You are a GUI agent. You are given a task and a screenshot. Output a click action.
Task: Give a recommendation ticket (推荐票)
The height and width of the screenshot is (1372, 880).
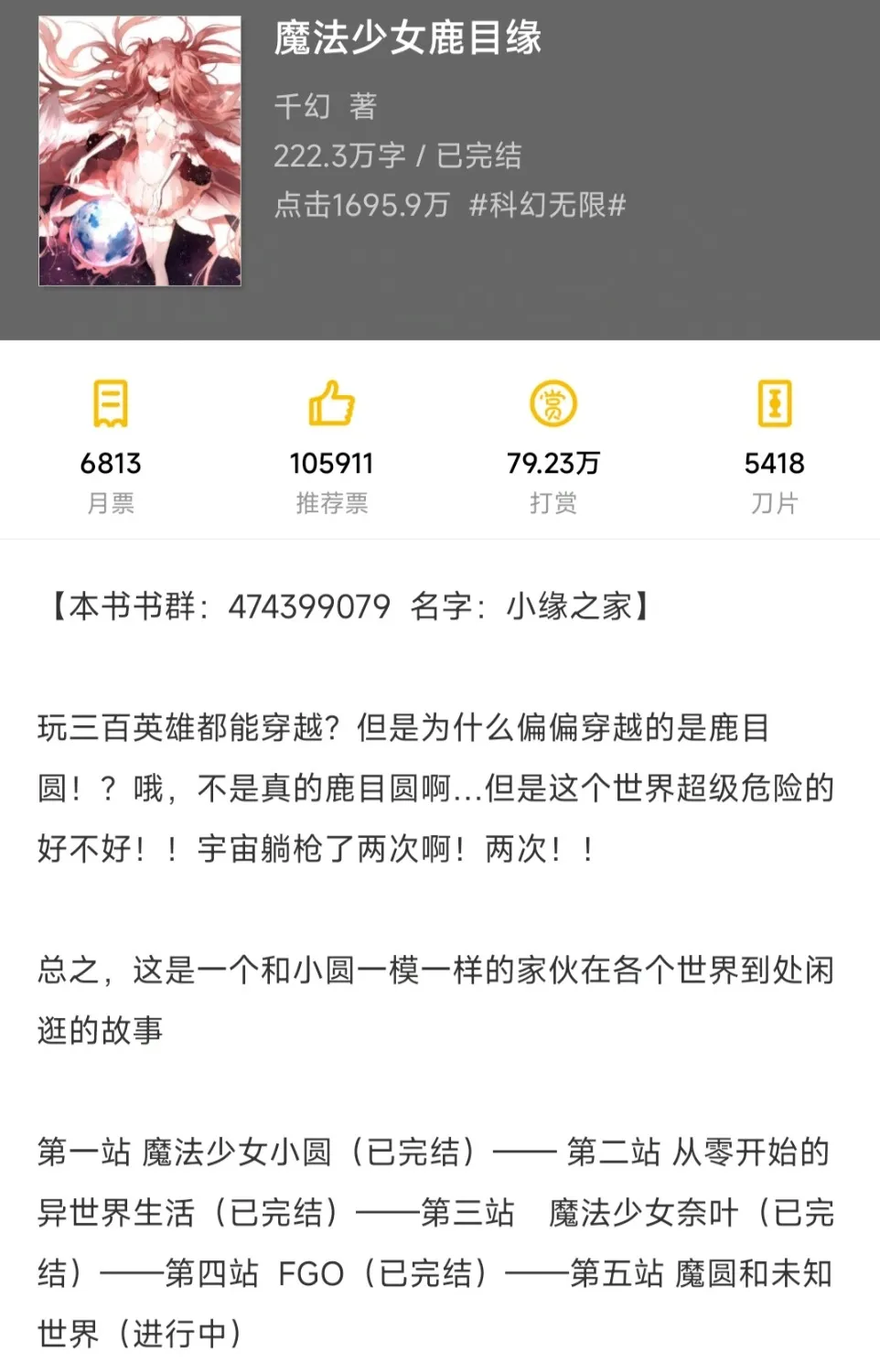point(331,404)
